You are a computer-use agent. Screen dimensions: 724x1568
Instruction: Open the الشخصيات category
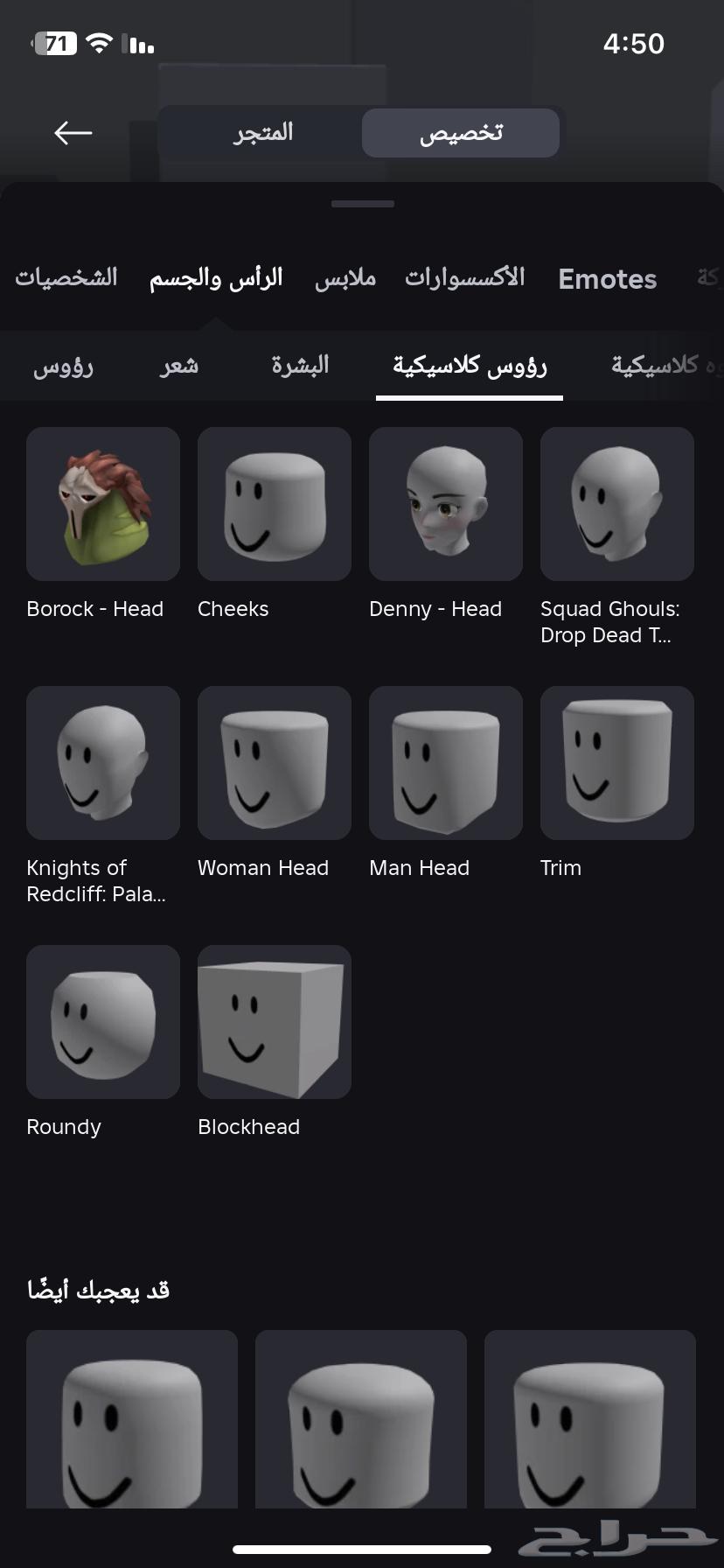[66, 278]
